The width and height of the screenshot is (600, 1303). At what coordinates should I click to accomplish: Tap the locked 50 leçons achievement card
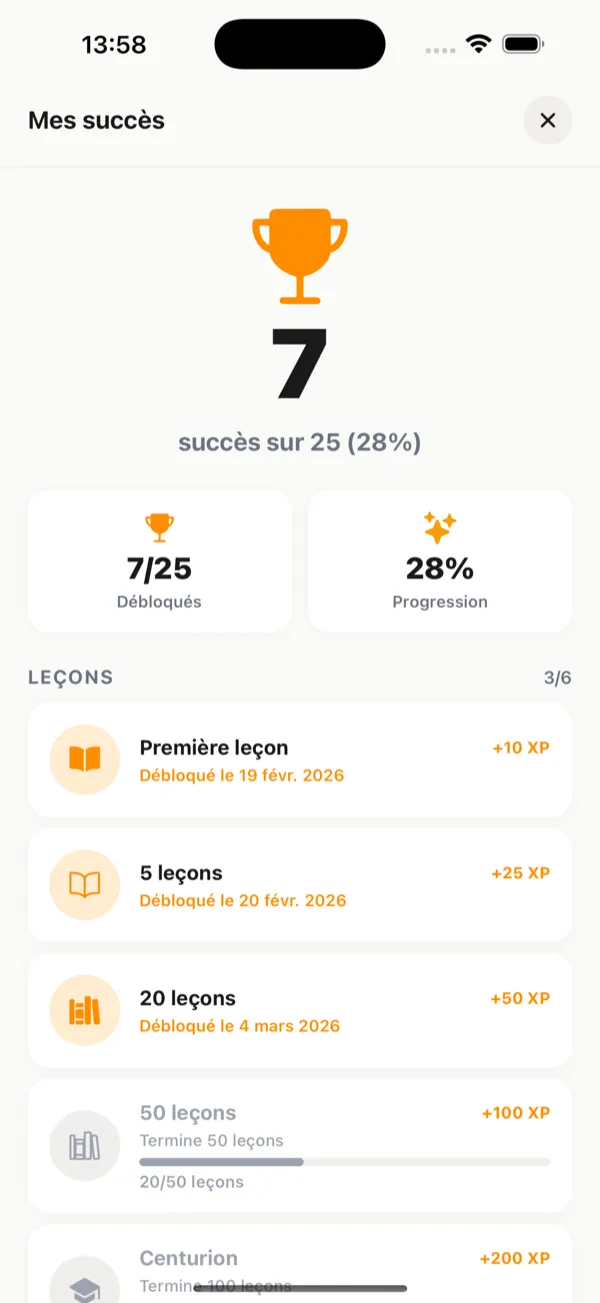299,1145
